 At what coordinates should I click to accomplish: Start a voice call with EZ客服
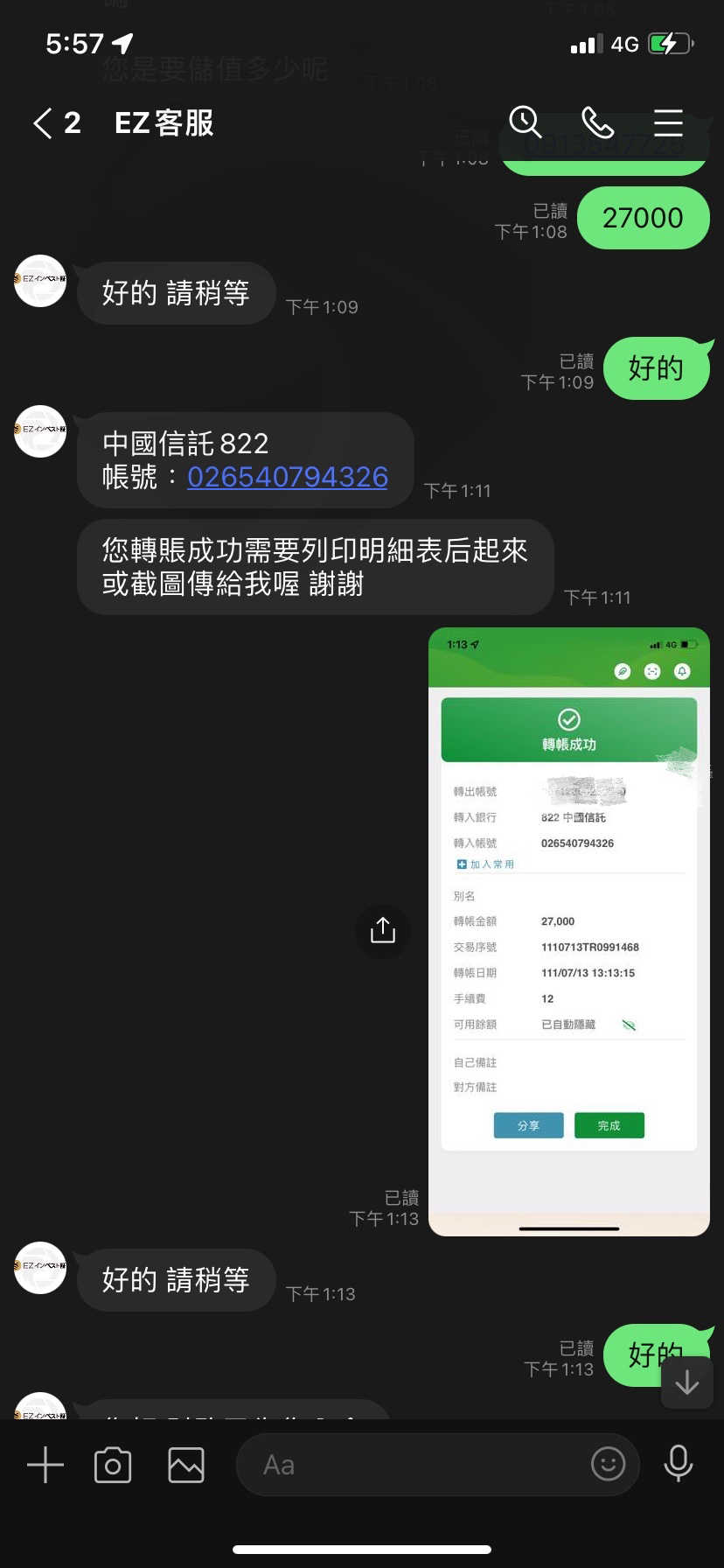point(598,122)
